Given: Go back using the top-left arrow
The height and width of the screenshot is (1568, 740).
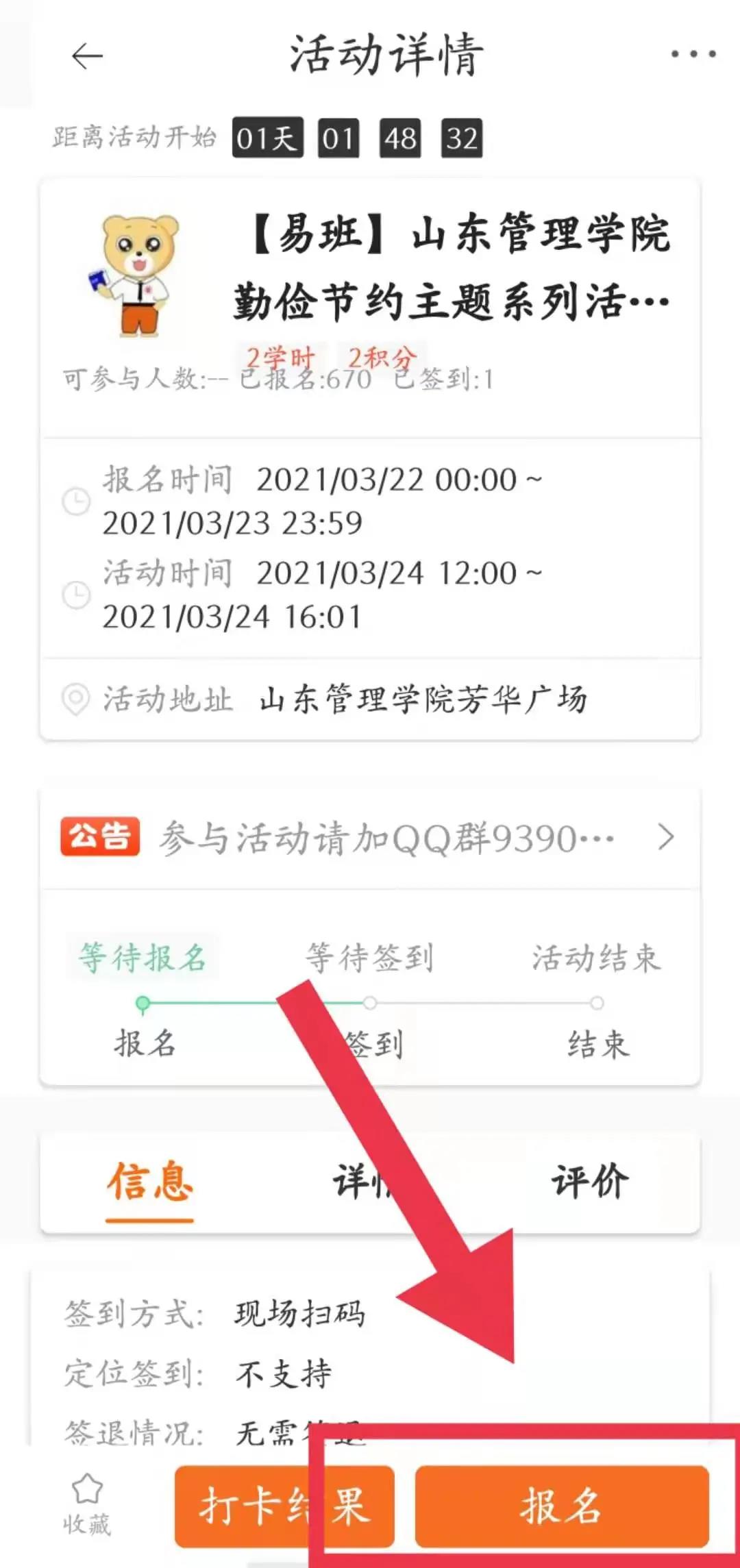Looking at the screenshot, I should [x=87, y=56].
